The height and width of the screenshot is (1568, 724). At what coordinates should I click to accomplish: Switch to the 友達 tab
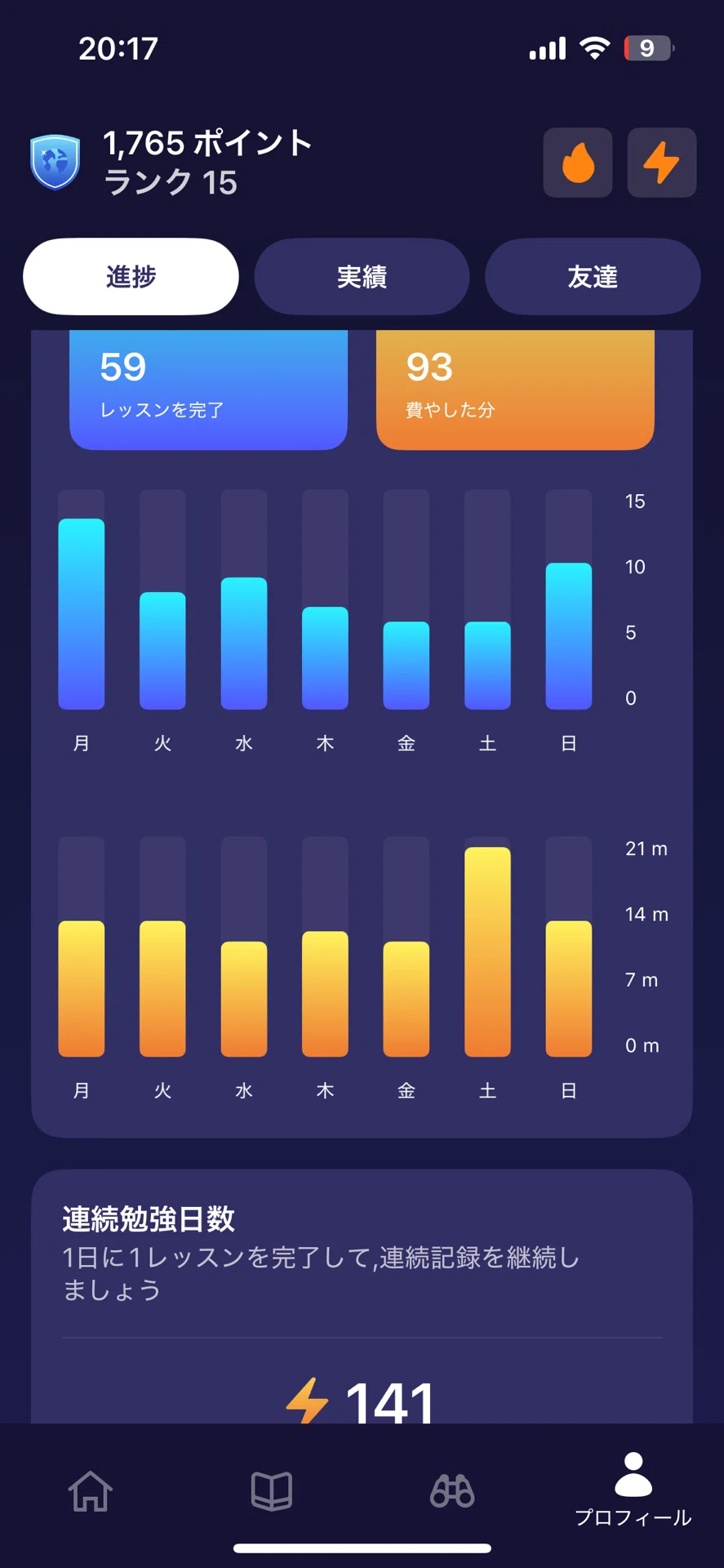point(593,277)
